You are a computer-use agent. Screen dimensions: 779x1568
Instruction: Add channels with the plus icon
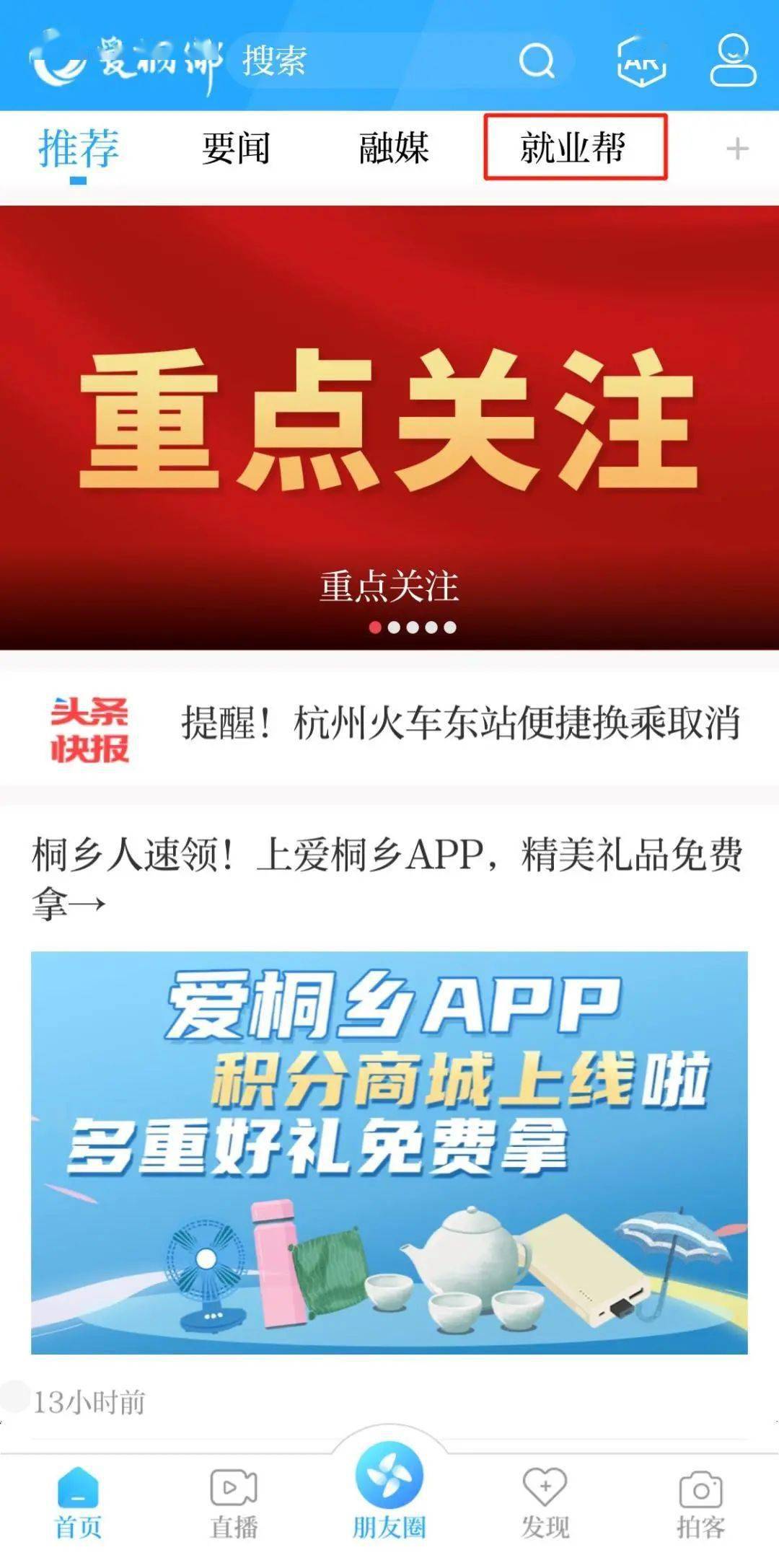pyautogui.click(x=736, y=149)
